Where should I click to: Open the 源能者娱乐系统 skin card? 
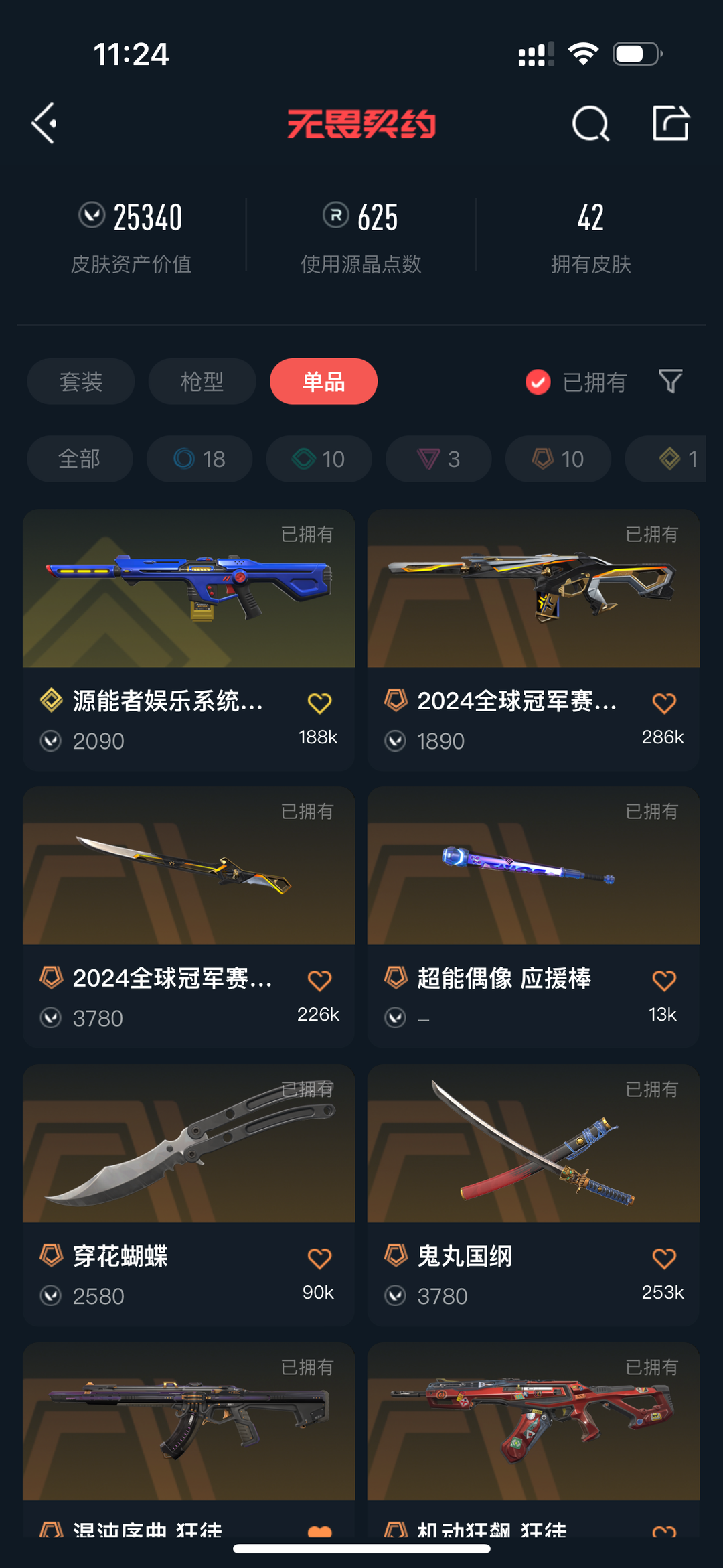coord(189,640)
